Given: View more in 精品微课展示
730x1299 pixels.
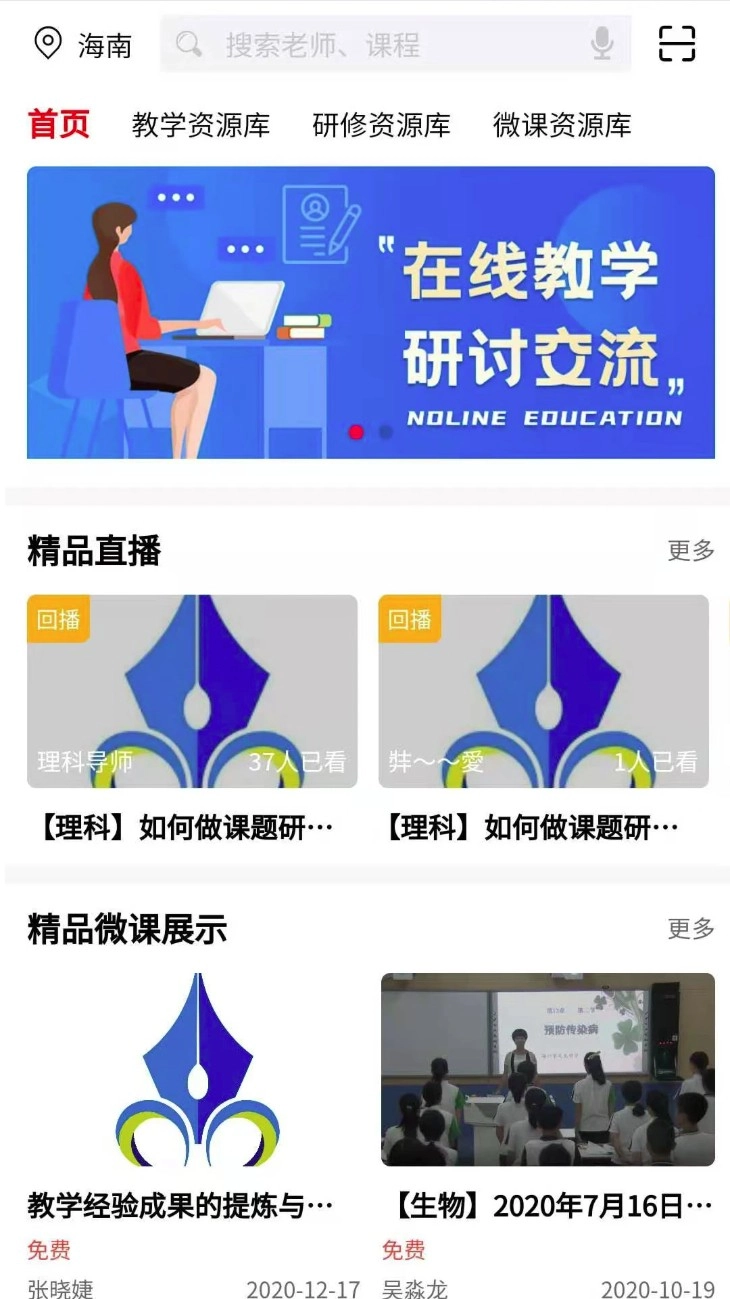Looking at the screenshot, I should [691, 928].
